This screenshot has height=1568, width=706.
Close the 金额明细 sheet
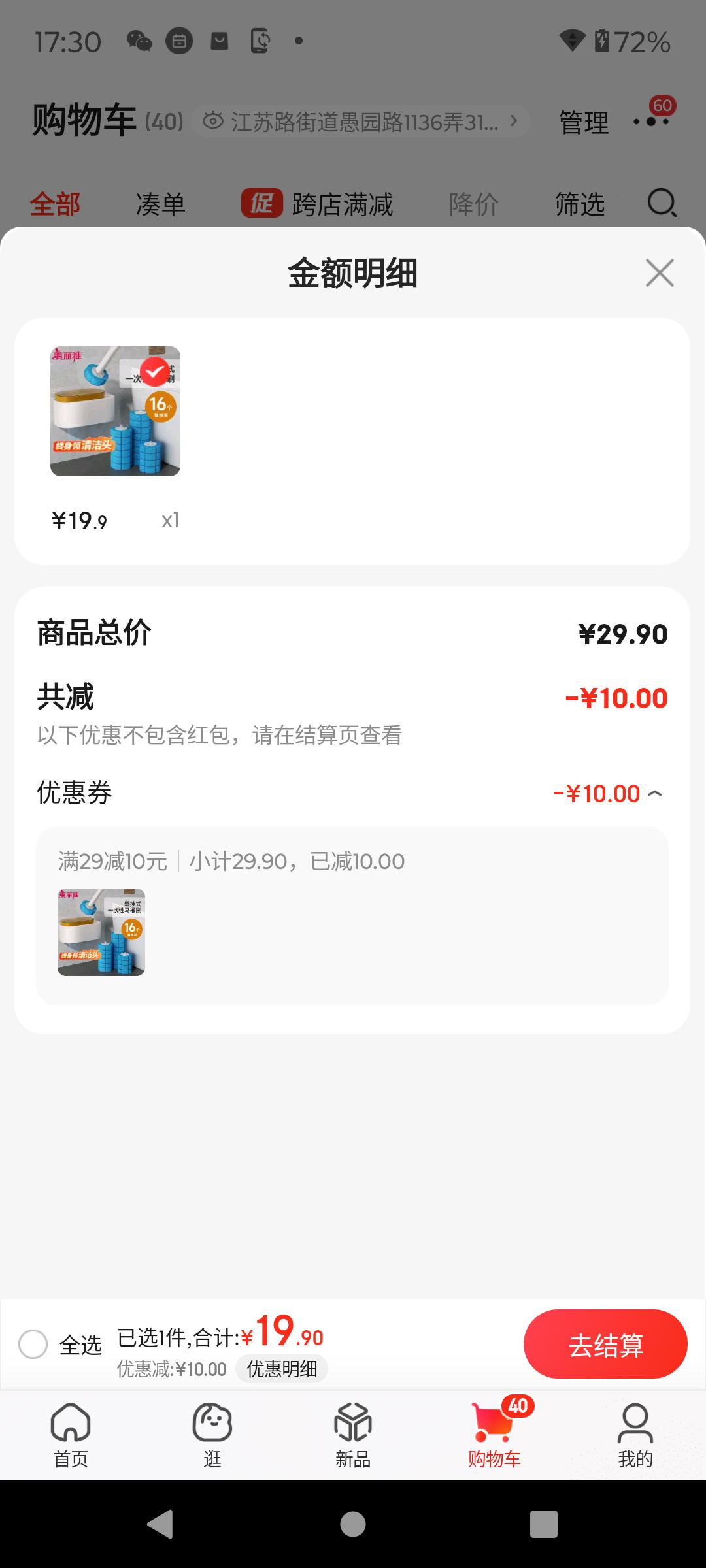pyautogui.click(x=659, y=272)
